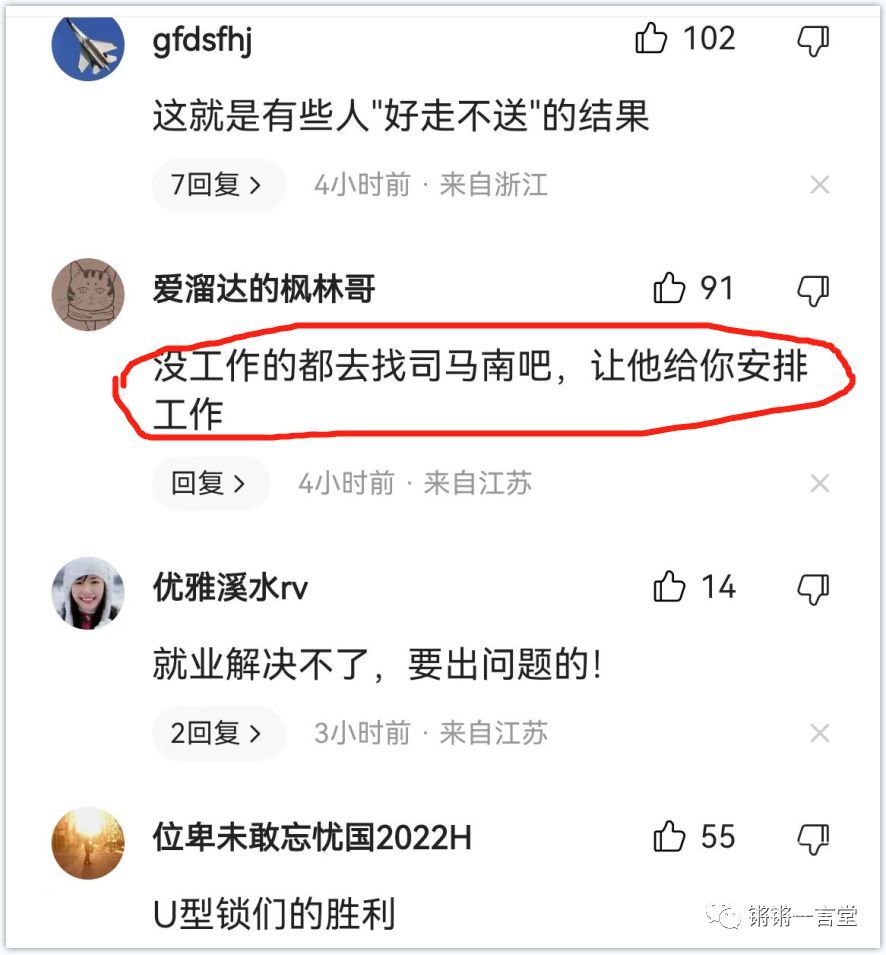
Task: Dislike 位卑未敢忘忧国2022H's comment
Action: (812, 838)
